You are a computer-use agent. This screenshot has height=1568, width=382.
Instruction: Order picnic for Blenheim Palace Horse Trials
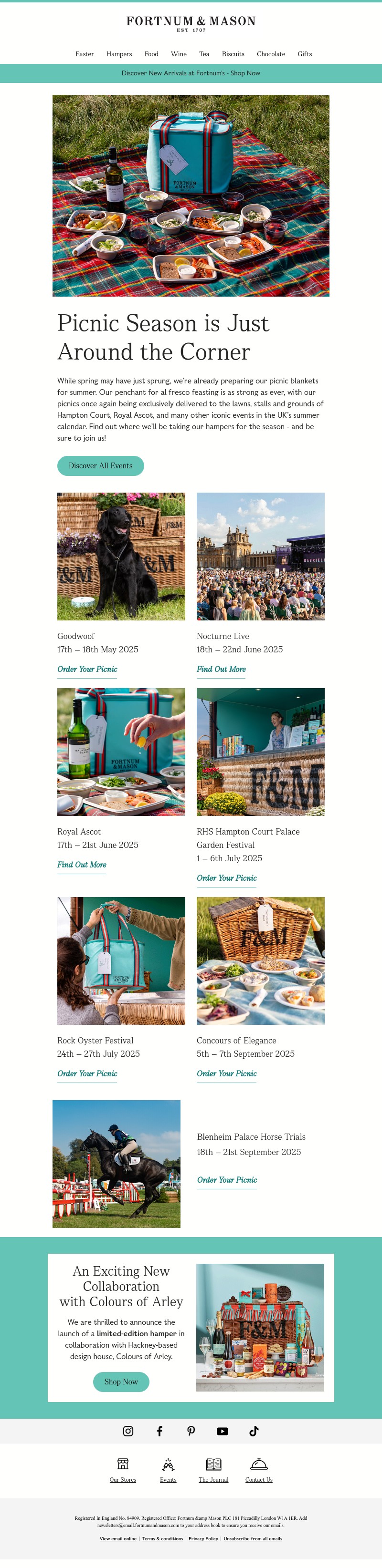[x=227, y=1180]
